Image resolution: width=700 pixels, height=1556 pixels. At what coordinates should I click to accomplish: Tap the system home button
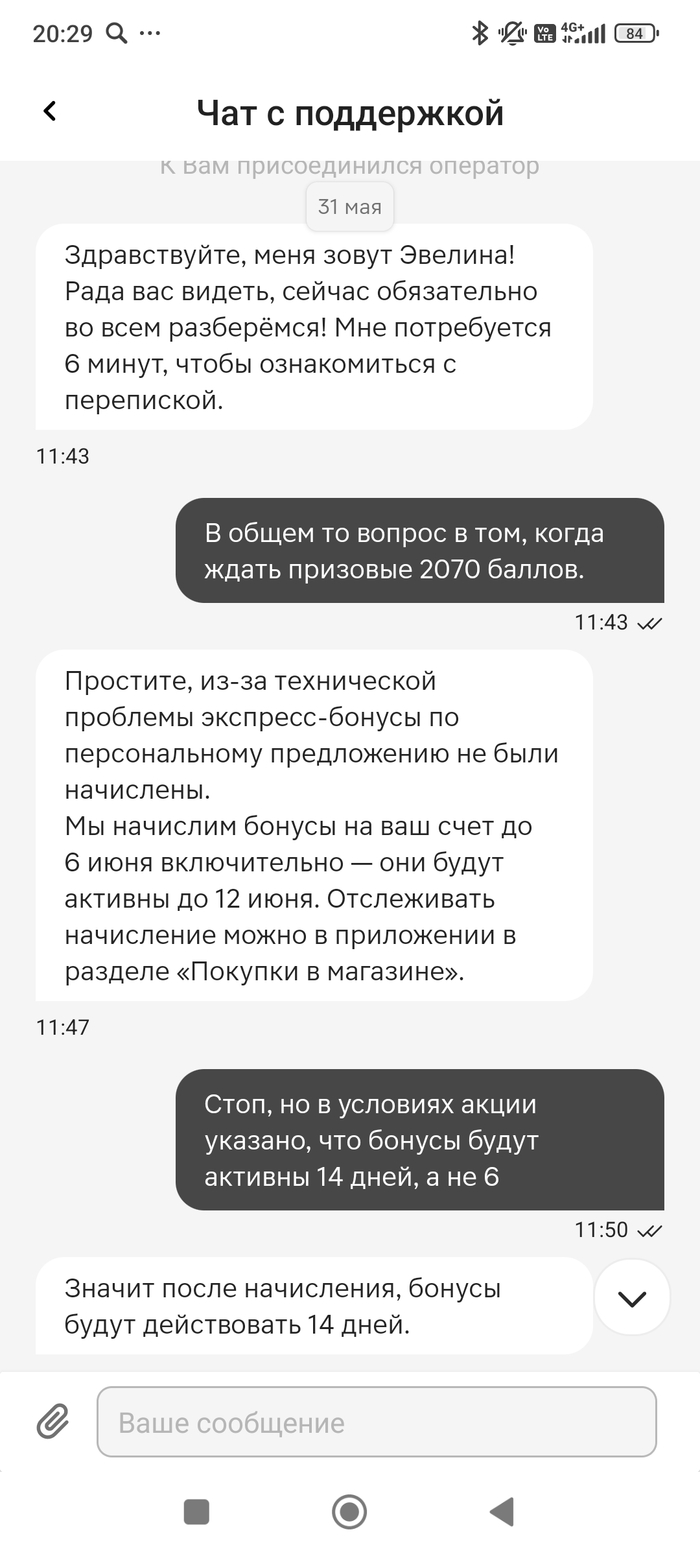pos(349,1511)
